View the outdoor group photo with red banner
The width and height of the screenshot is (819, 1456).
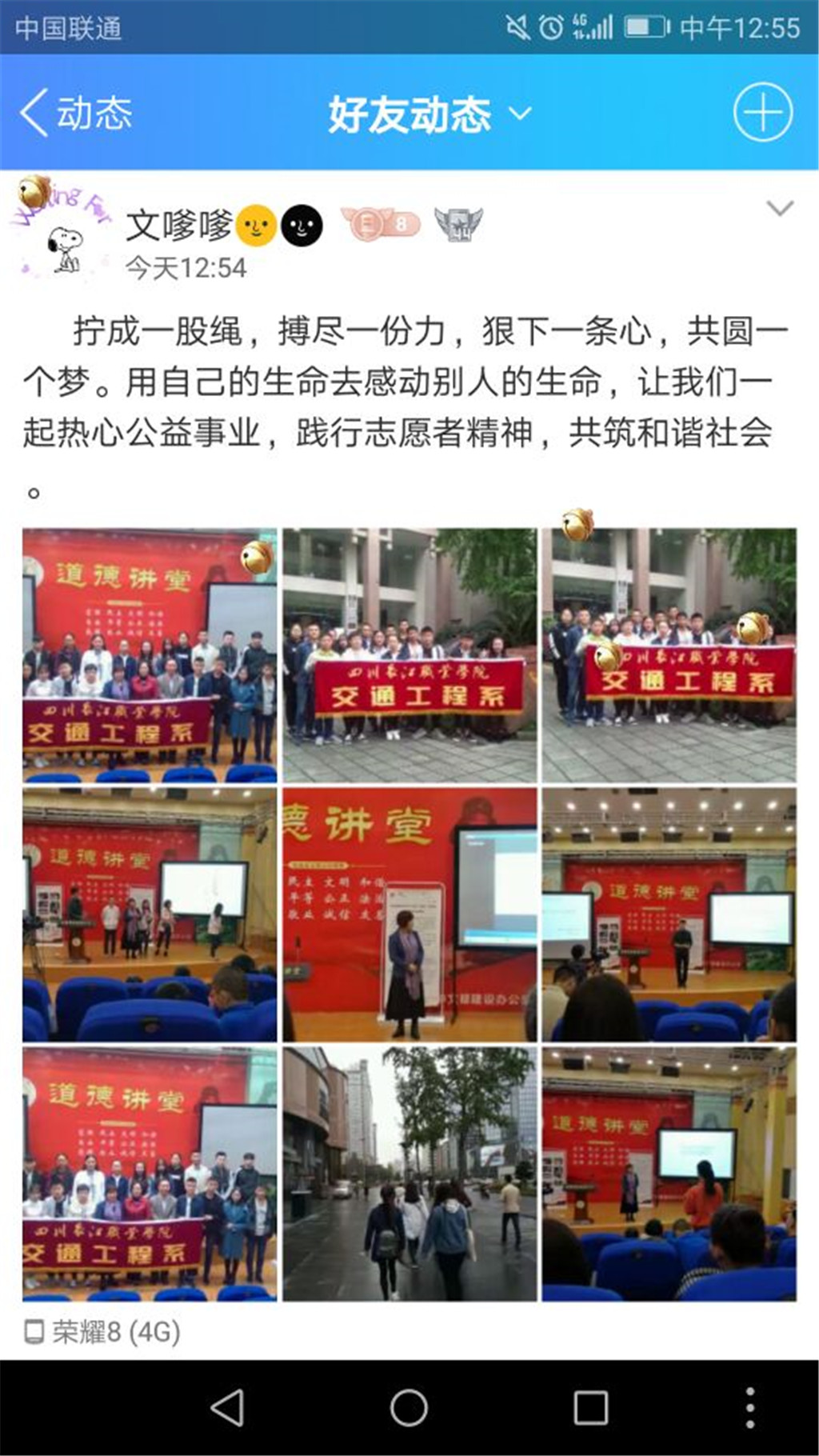409,654
